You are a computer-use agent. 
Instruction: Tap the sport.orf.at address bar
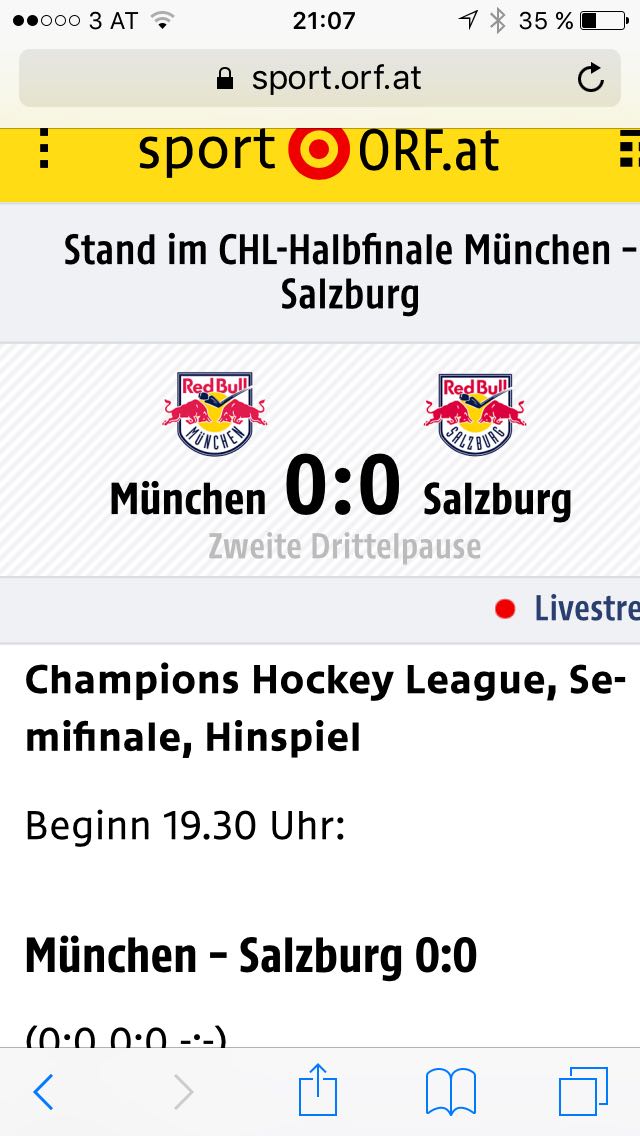click(x=320, y=78)
